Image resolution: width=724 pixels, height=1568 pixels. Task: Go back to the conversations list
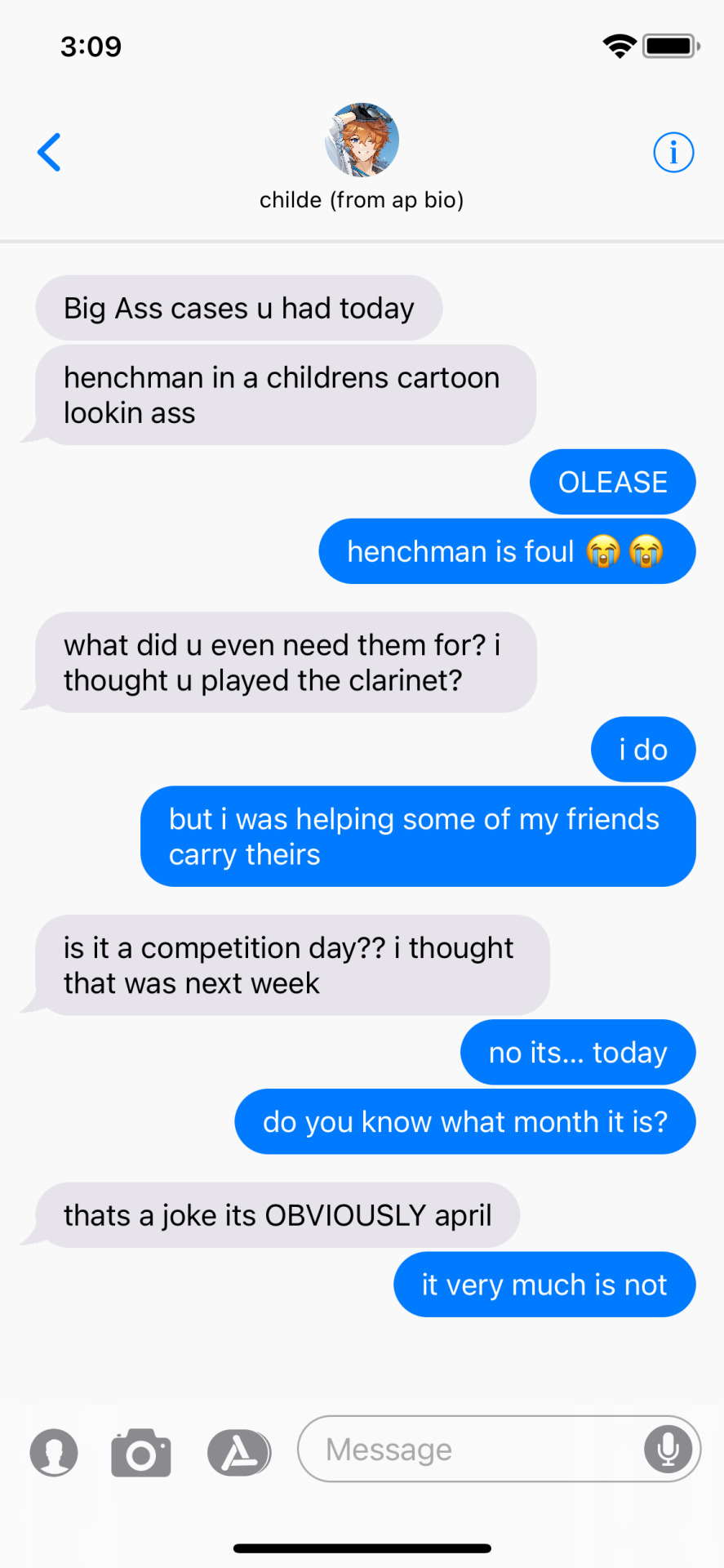49,152
